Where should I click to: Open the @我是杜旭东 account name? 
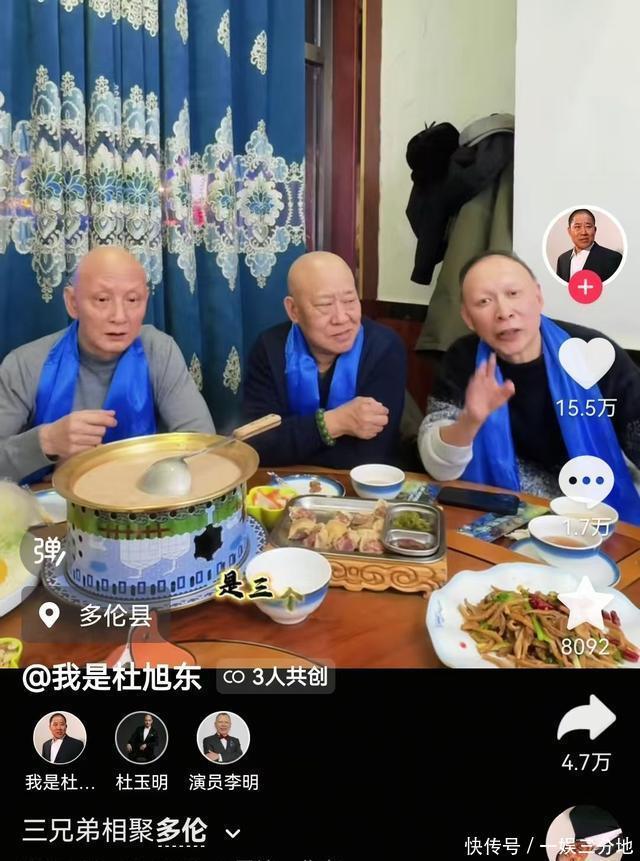tap(112, 677)
